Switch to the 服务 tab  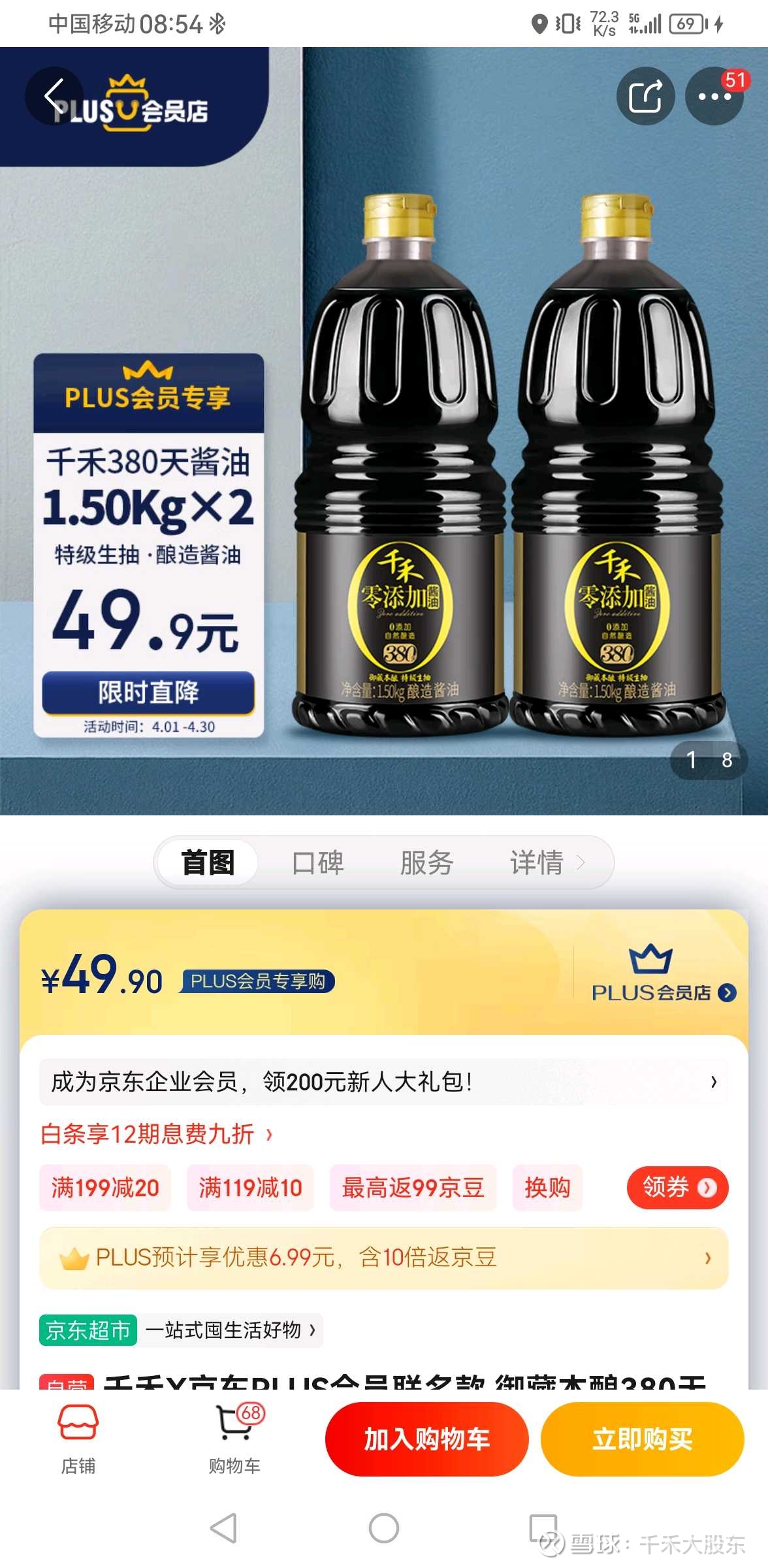[x=426, y=862]
